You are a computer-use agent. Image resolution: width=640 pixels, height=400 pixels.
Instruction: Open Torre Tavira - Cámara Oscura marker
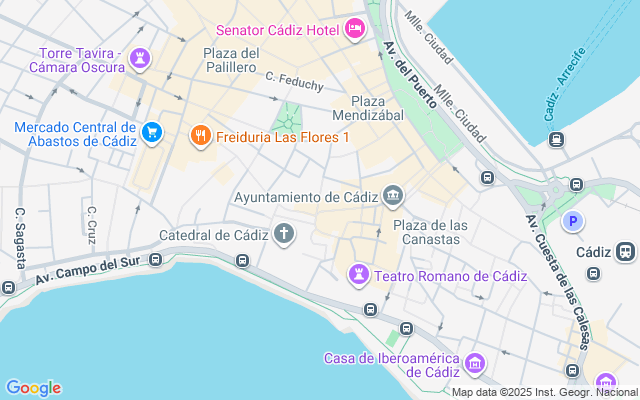(141, 60)
